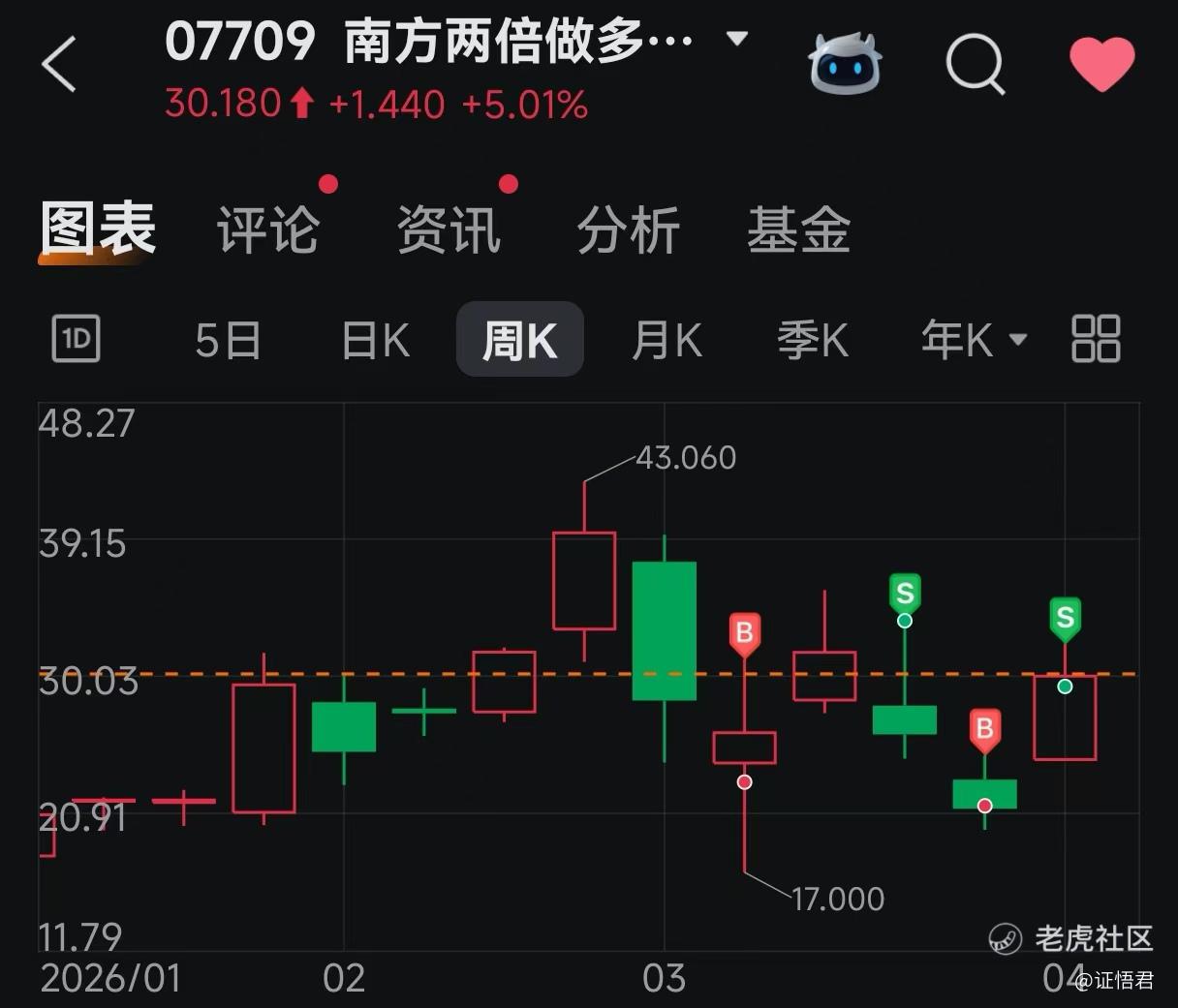This screenshot has width=1178, height=1008.
Task: Open the 图表 tab
Action: click(x=98, y=231)
